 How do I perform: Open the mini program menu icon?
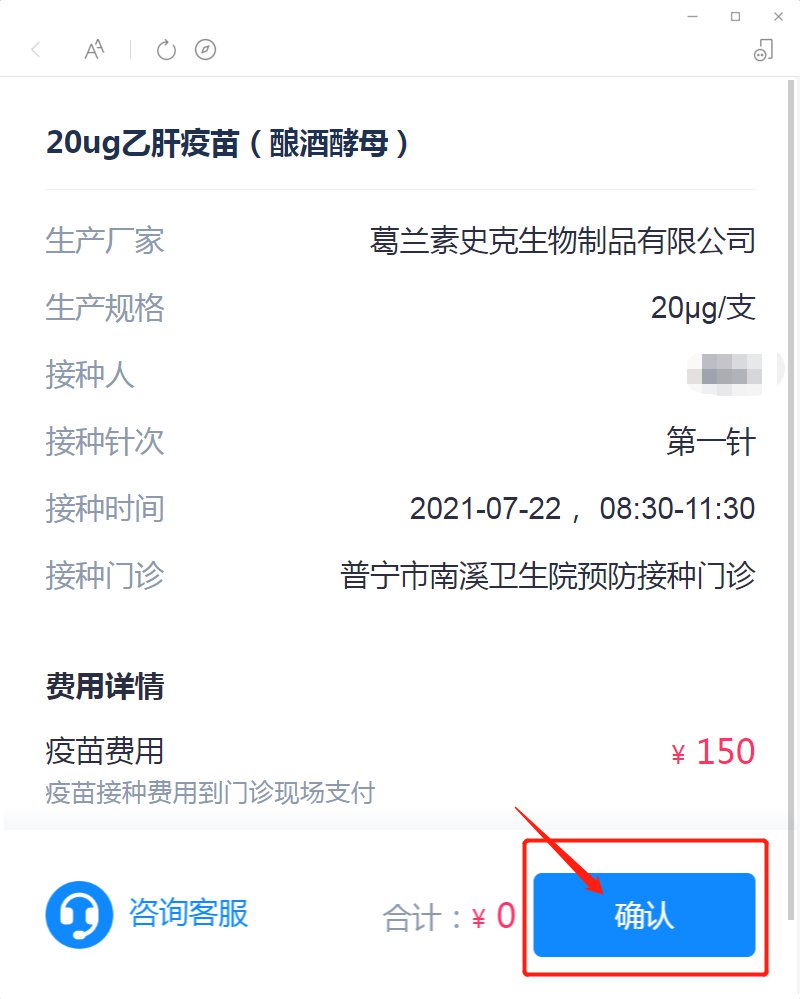[763, 50]
